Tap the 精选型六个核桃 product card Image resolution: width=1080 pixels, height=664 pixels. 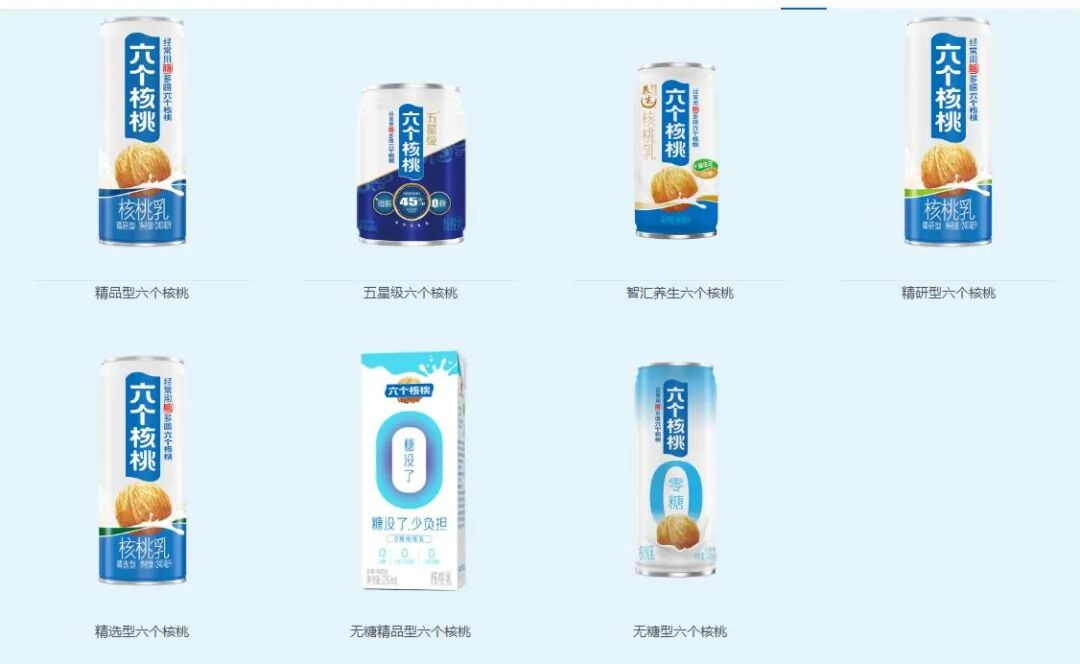(x=142, y=470)
